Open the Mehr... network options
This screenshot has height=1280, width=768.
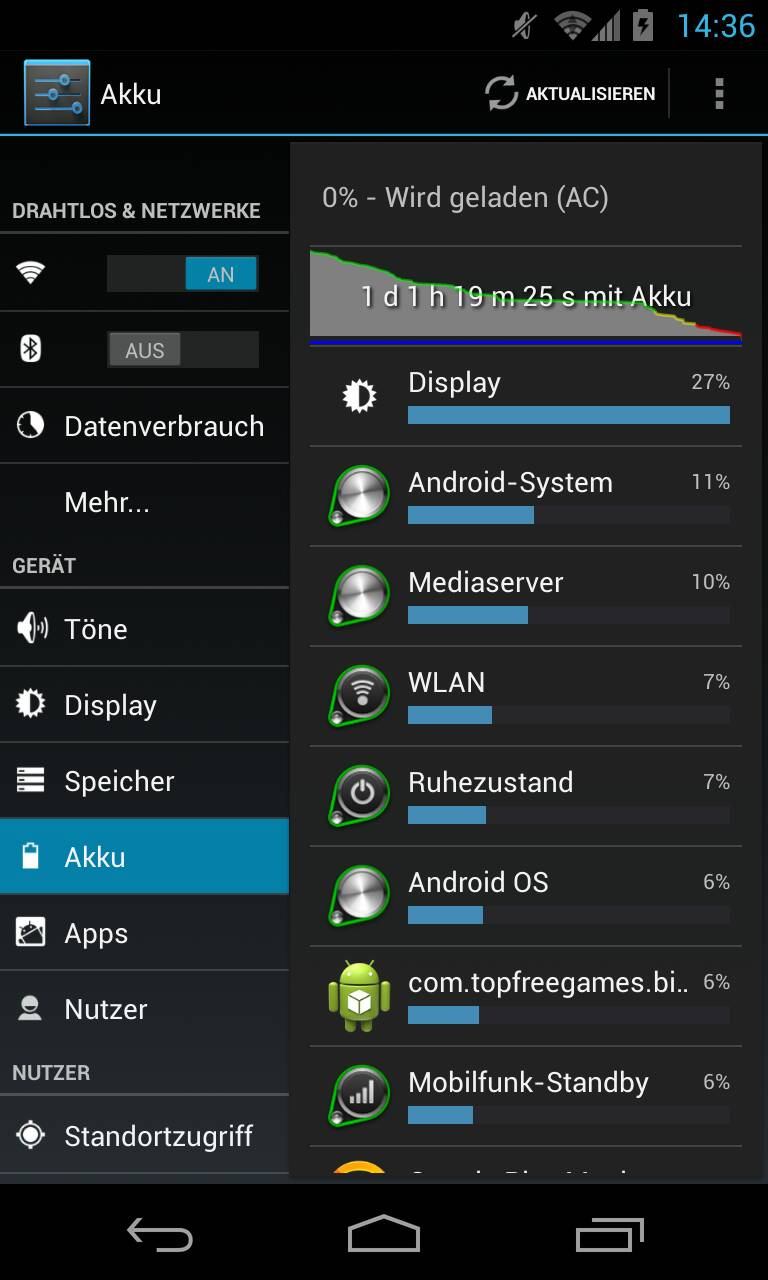(144, 502)
